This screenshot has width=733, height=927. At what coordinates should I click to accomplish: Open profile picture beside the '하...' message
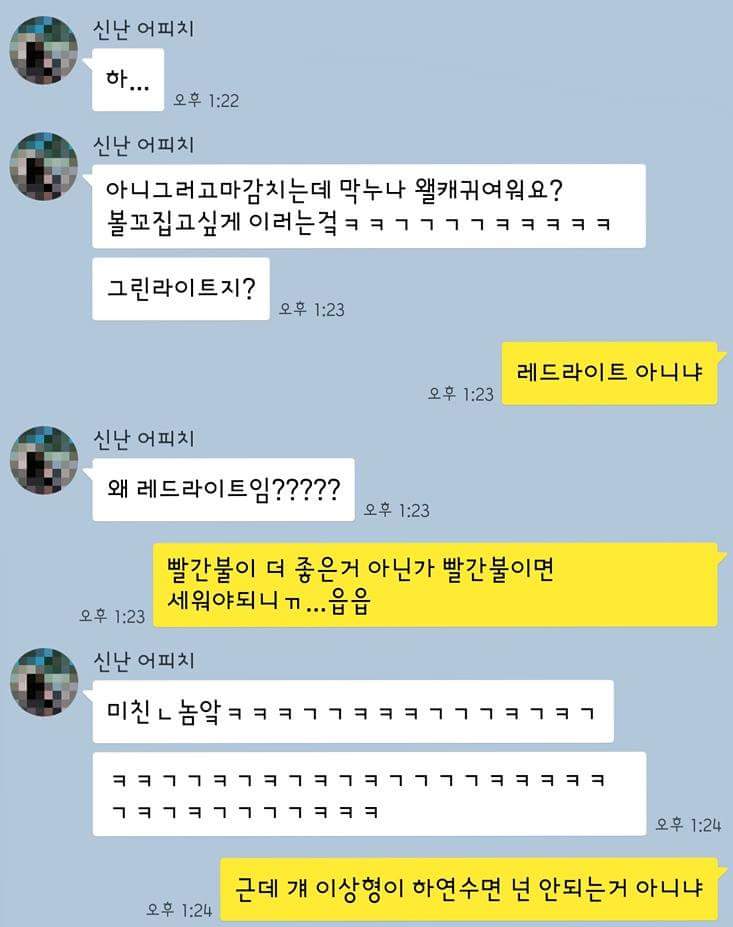(x=43, y=50)
